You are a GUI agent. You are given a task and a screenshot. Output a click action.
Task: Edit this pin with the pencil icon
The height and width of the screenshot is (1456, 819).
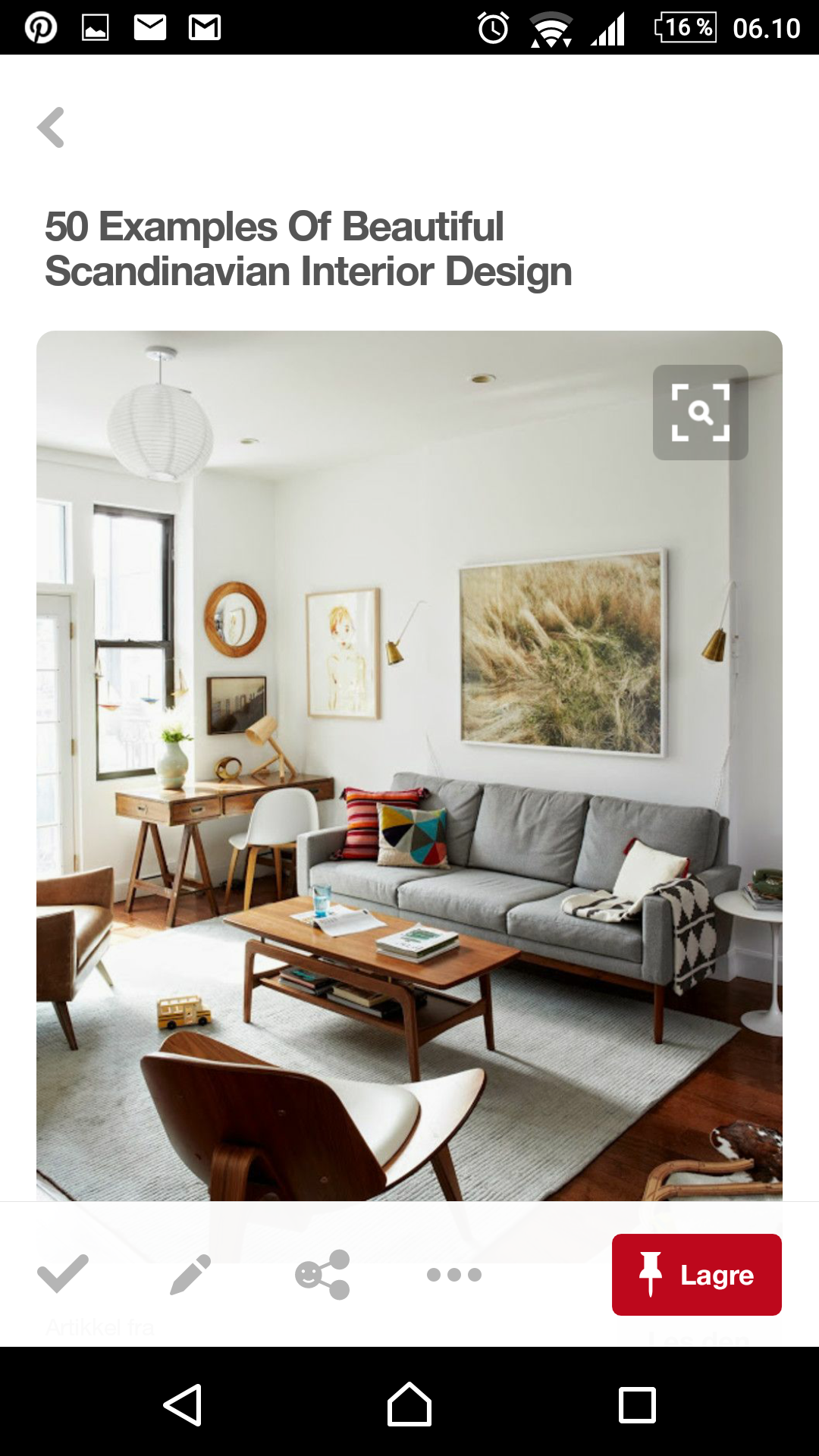(x=190, y=1274)
